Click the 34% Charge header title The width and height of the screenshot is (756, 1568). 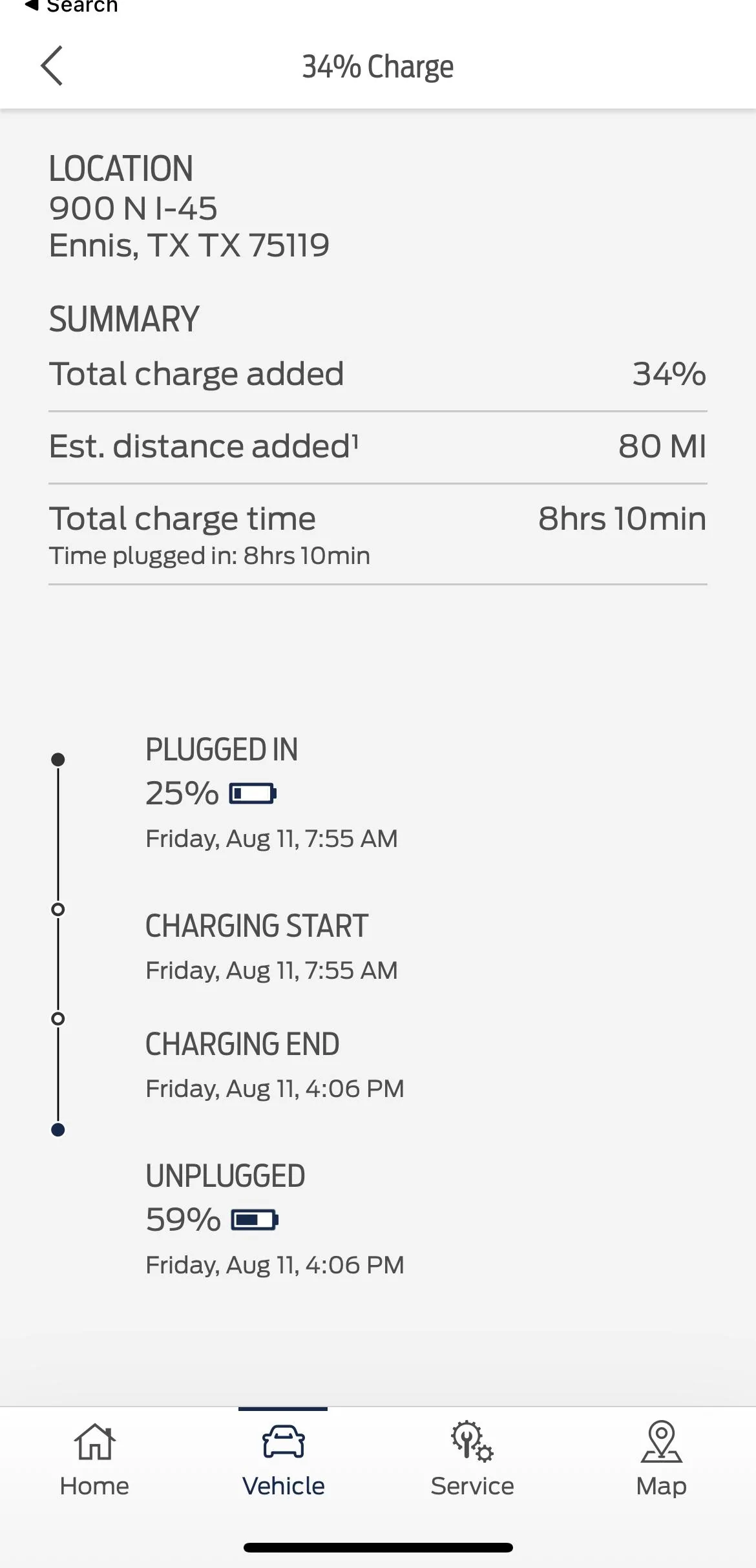[x=378, y=65]
